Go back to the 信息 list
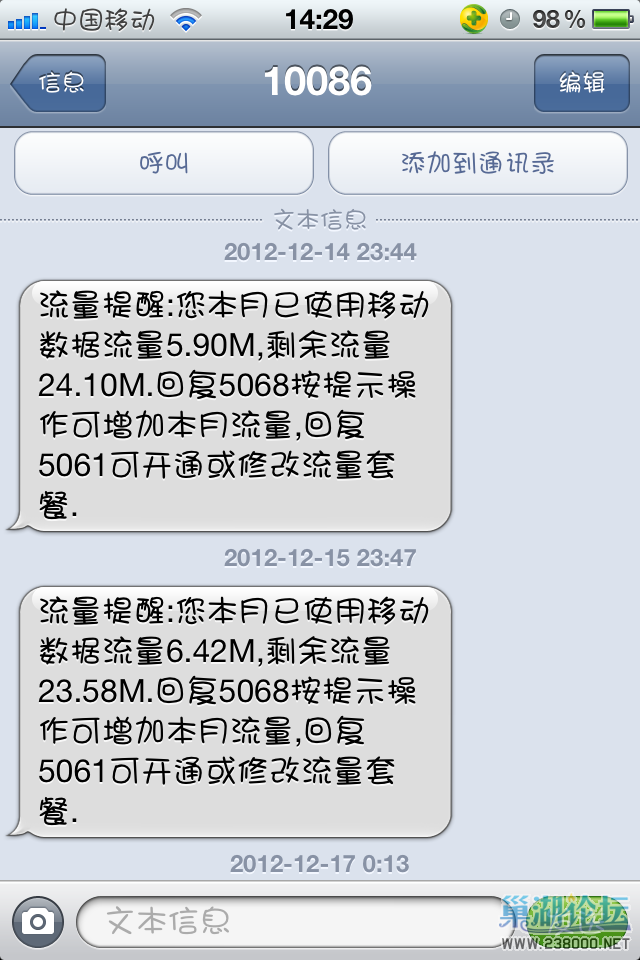 click(x=60, y=83)
